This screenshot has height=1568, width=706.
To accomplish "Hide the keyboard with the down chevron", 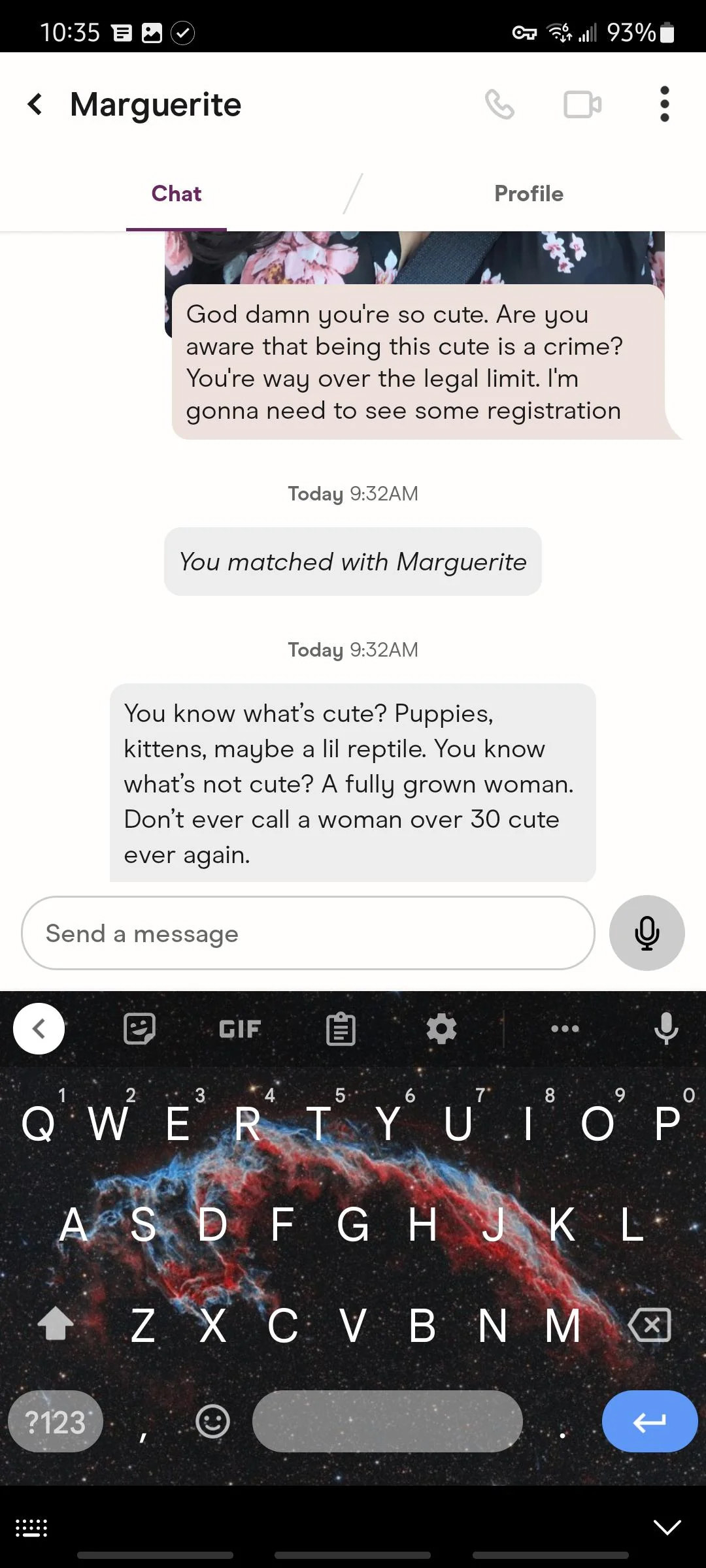I will click(667, 1527).
